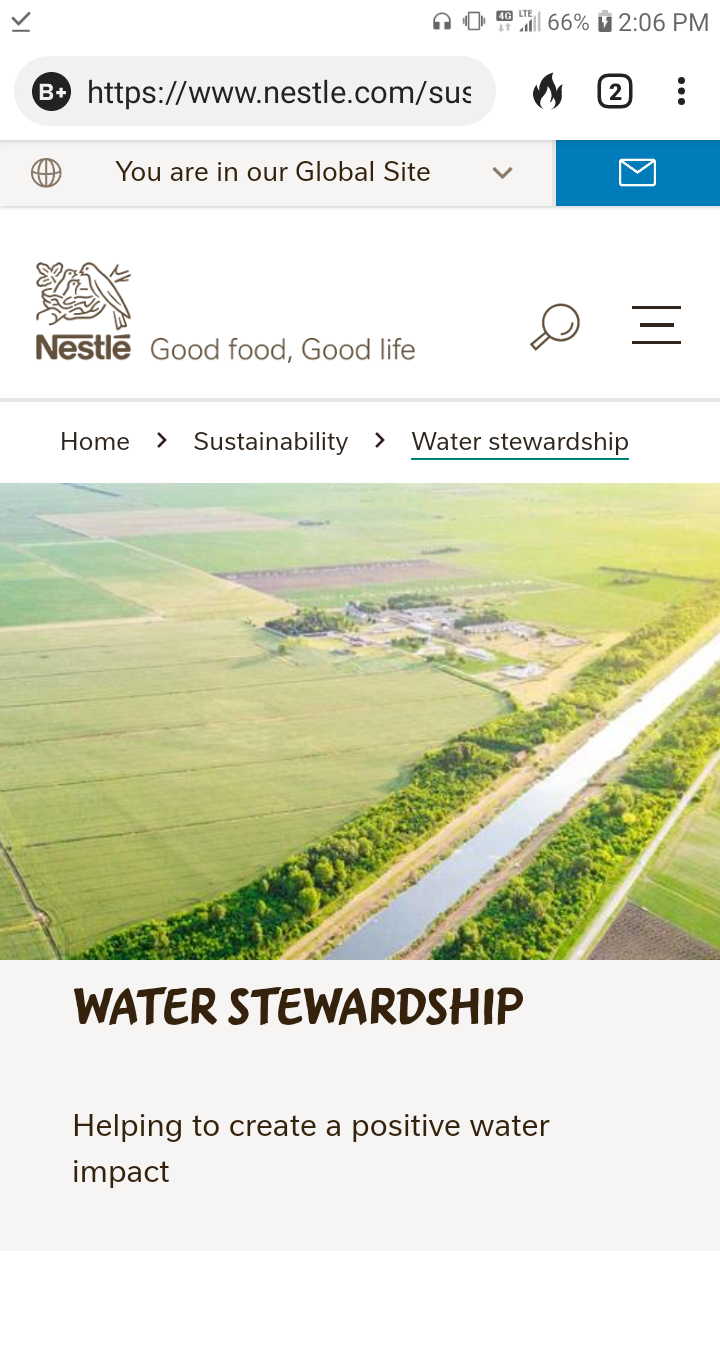The width and height of the screenshot is (720, 1356).
Task: Tap the flame icon in browser toolbar
Action: click(x=547, y=92)
